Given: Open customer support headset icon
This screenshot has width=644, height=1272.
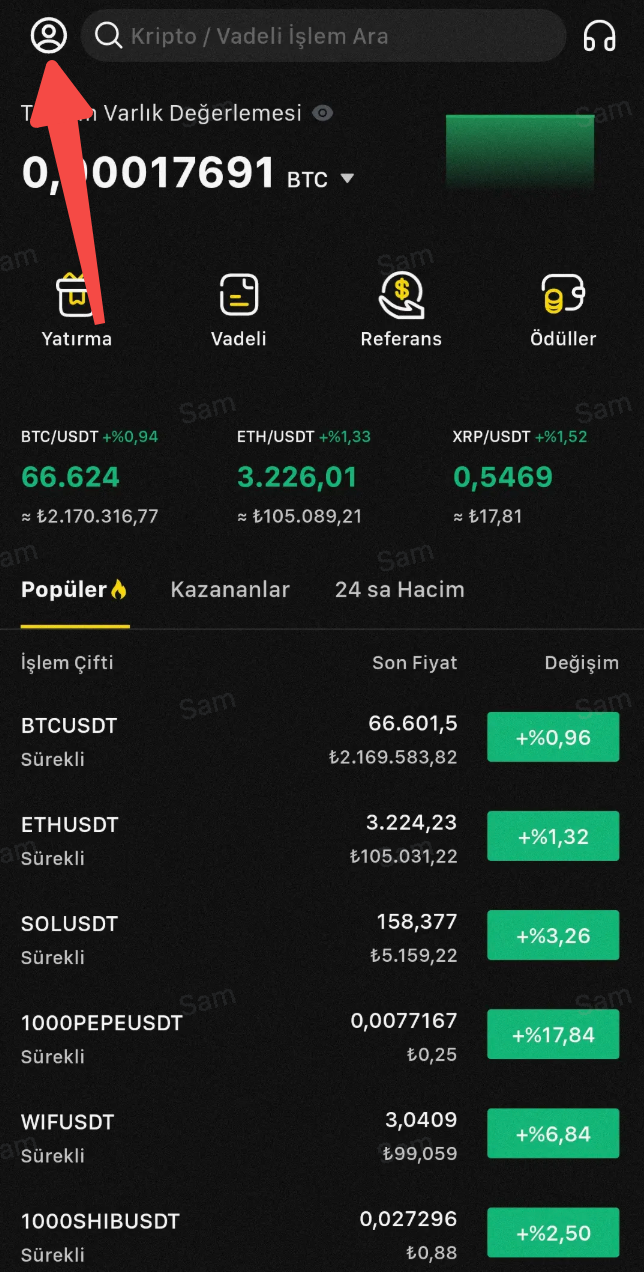Looking at the screenshot, I should pos(599,37).
